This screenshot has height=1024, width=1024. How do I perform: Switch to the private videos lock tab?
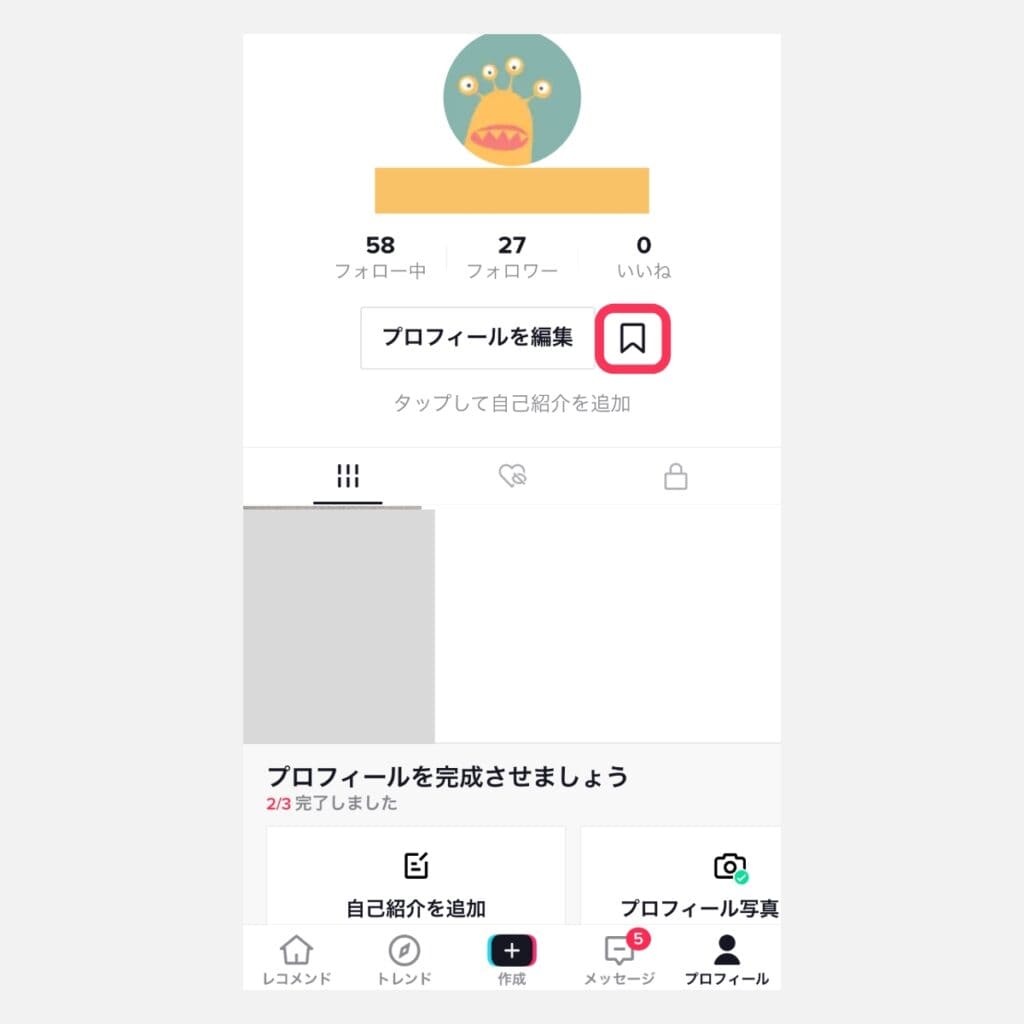676,477
